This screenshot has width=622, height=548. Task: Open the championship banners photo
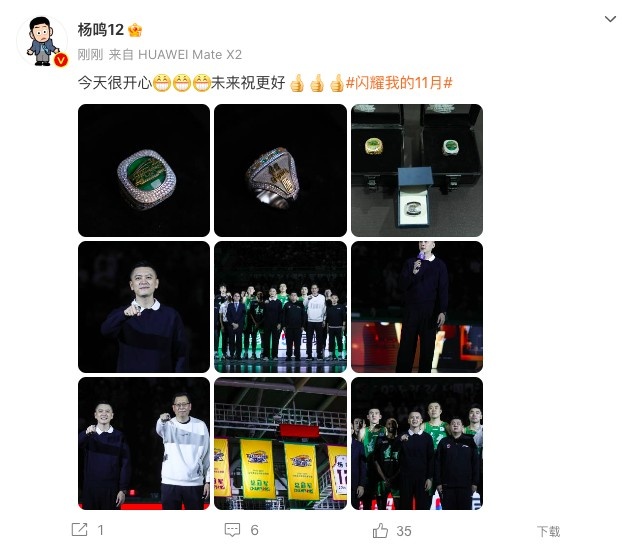280,443
